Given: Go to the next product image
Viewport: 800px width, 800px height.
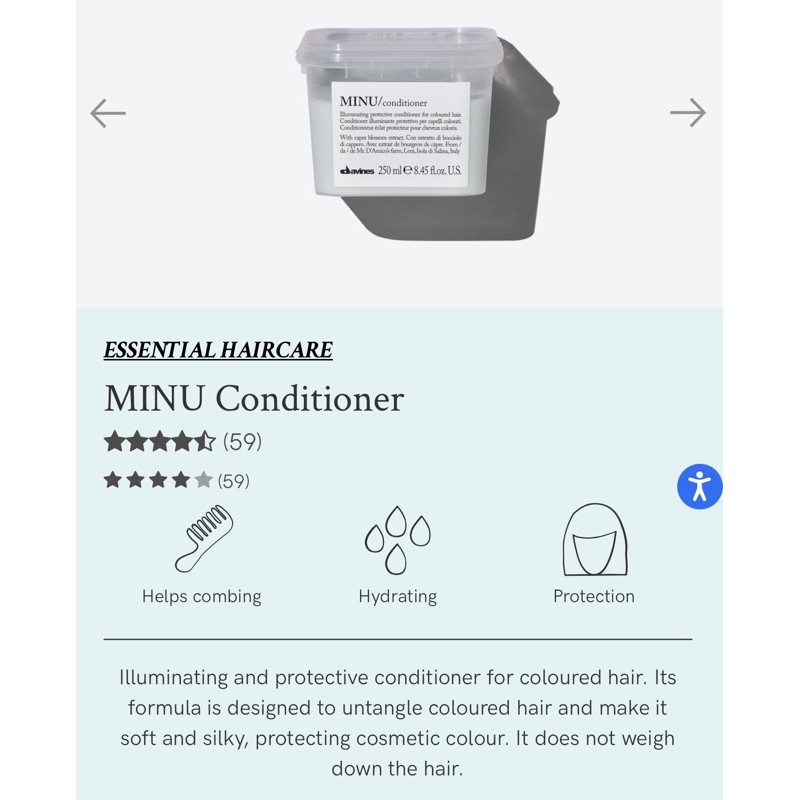Looking at the screenshot, I should coord(688,112).
